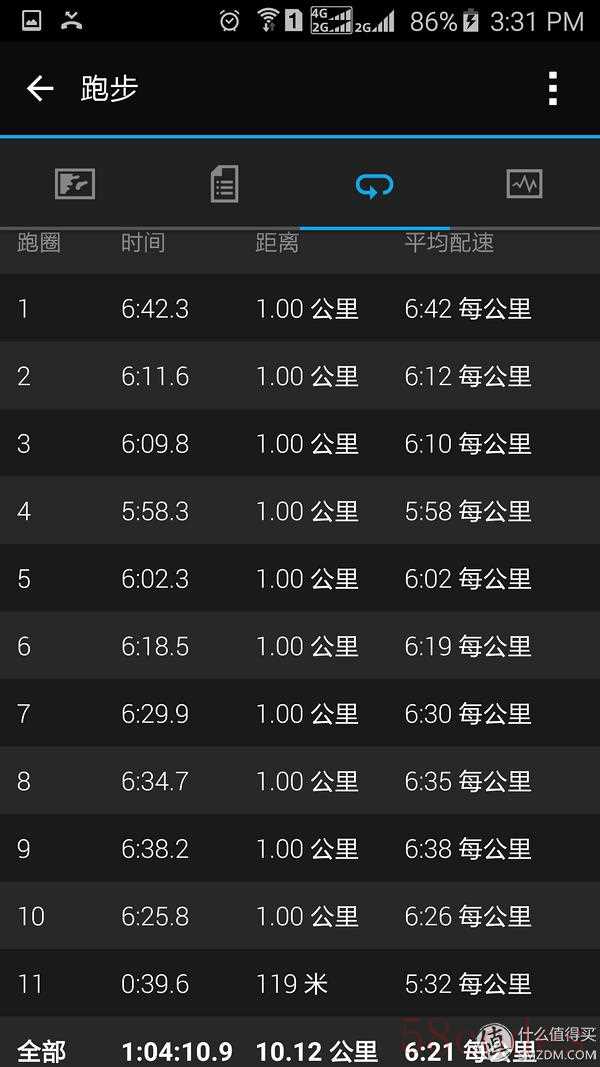600x1067 pixels.
Task: Go back from the 跑步 screen
Action: tap(39, 88)
